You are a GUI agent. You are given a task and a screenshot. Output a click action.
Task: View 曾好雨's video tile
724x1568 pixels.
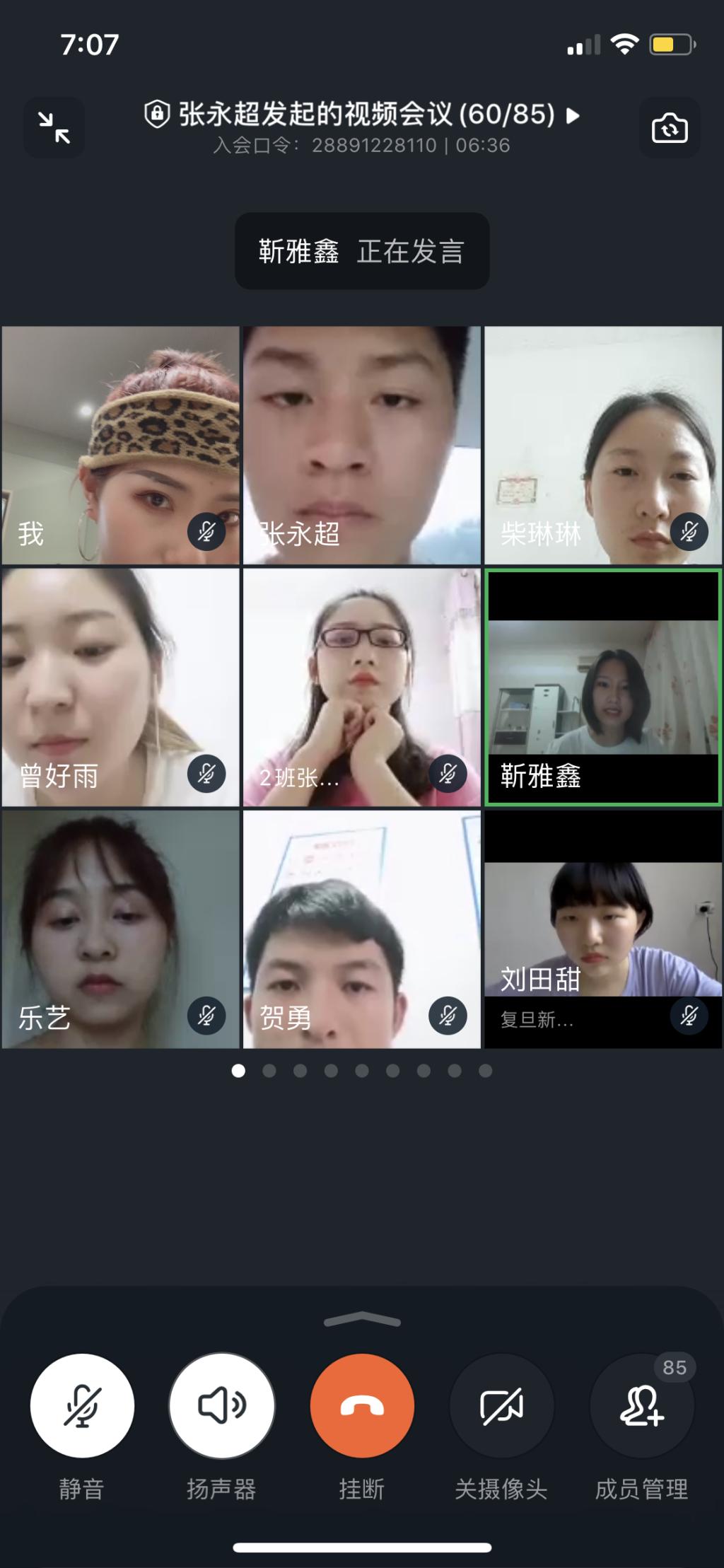tap(120, 687)
